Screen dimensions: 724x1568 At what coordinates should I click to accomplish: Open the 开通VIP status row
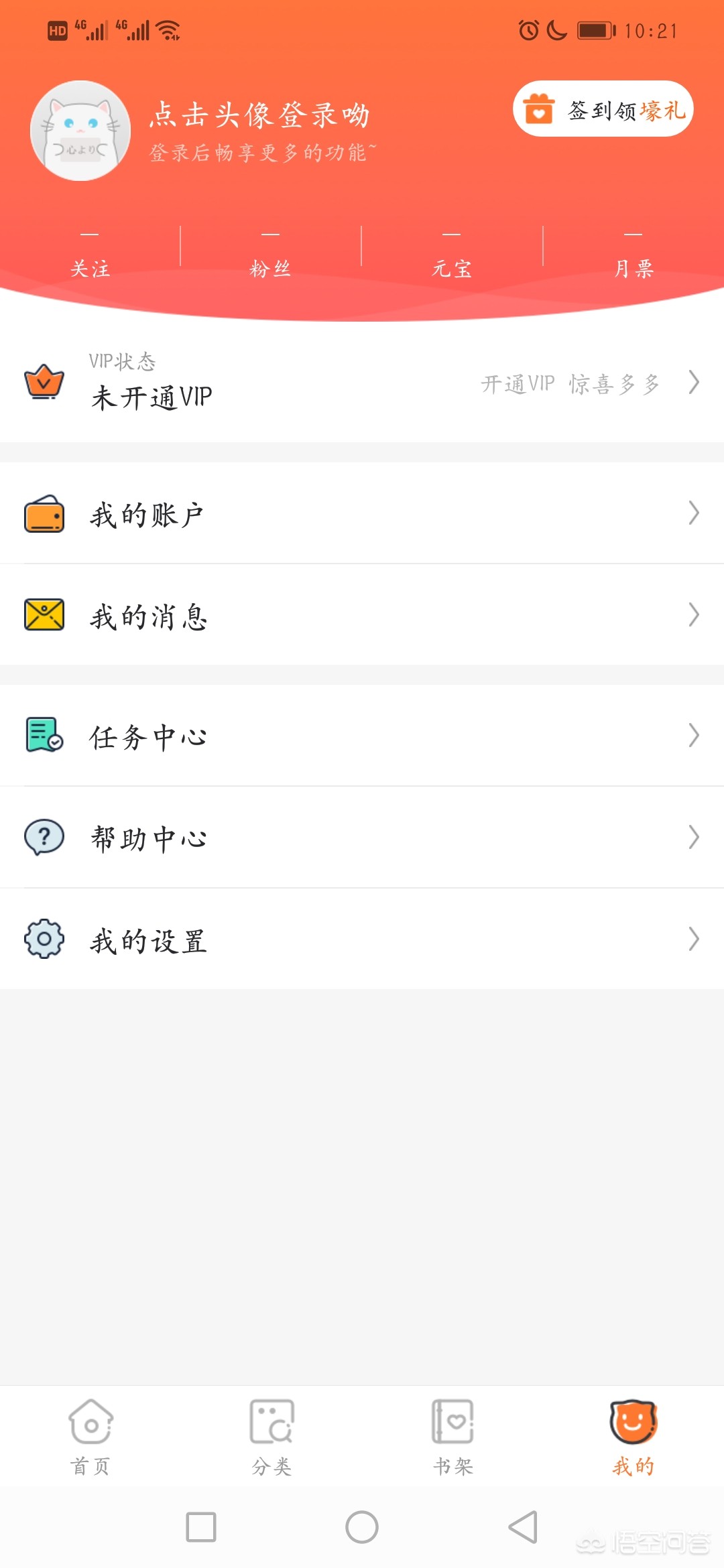tap(362, 383)
